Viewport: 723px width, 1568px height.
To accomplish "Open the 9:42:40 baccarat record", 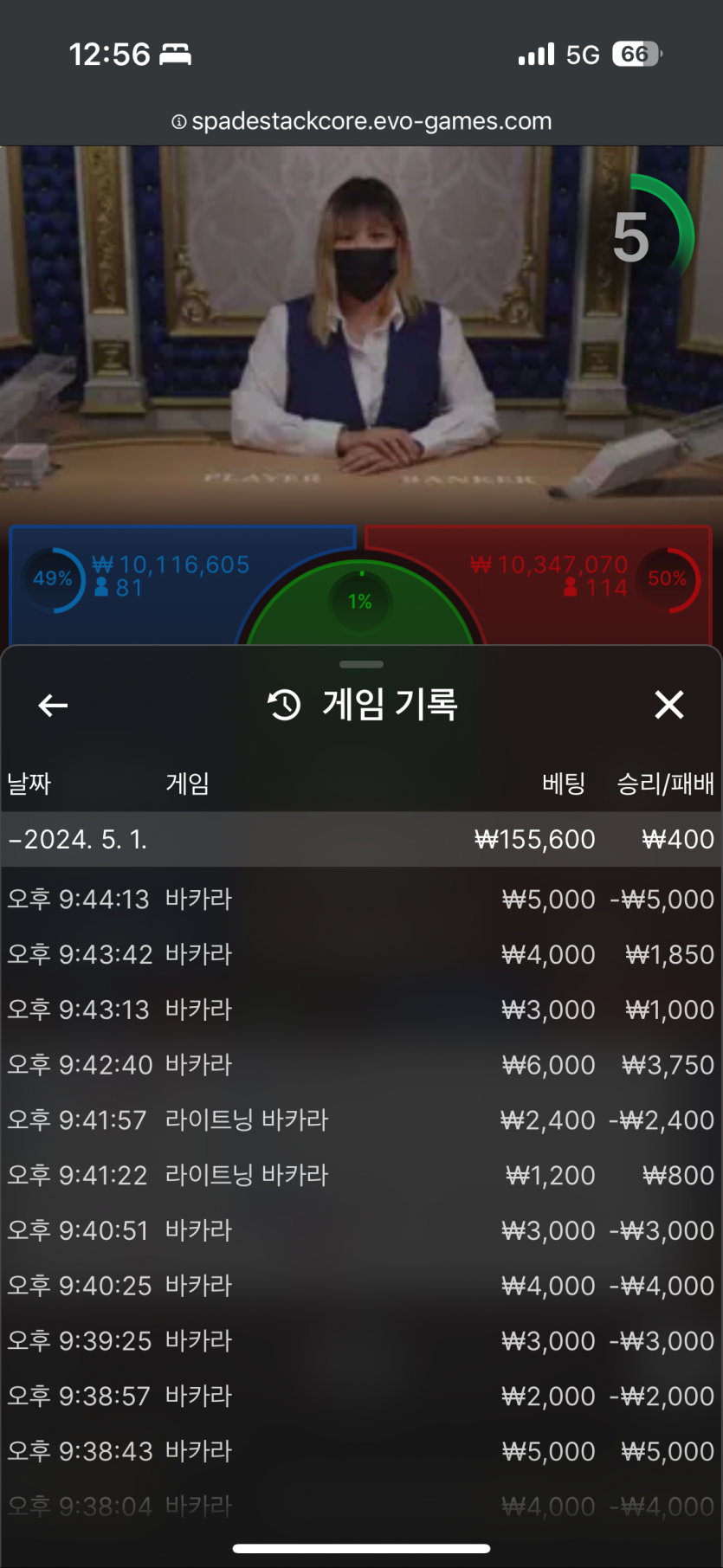I will pyautogui.click(x=360, y=1064).
